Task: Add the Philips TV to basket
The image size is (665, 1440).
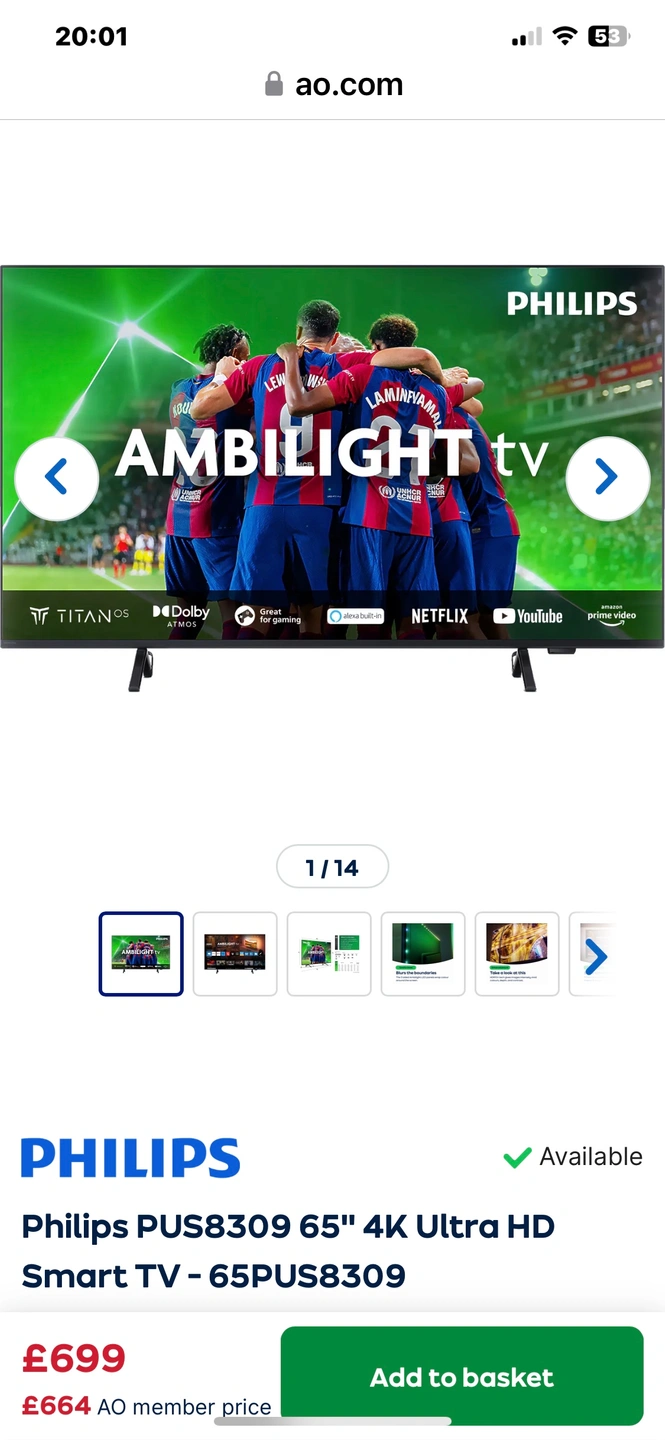Action: point(461,1376)
